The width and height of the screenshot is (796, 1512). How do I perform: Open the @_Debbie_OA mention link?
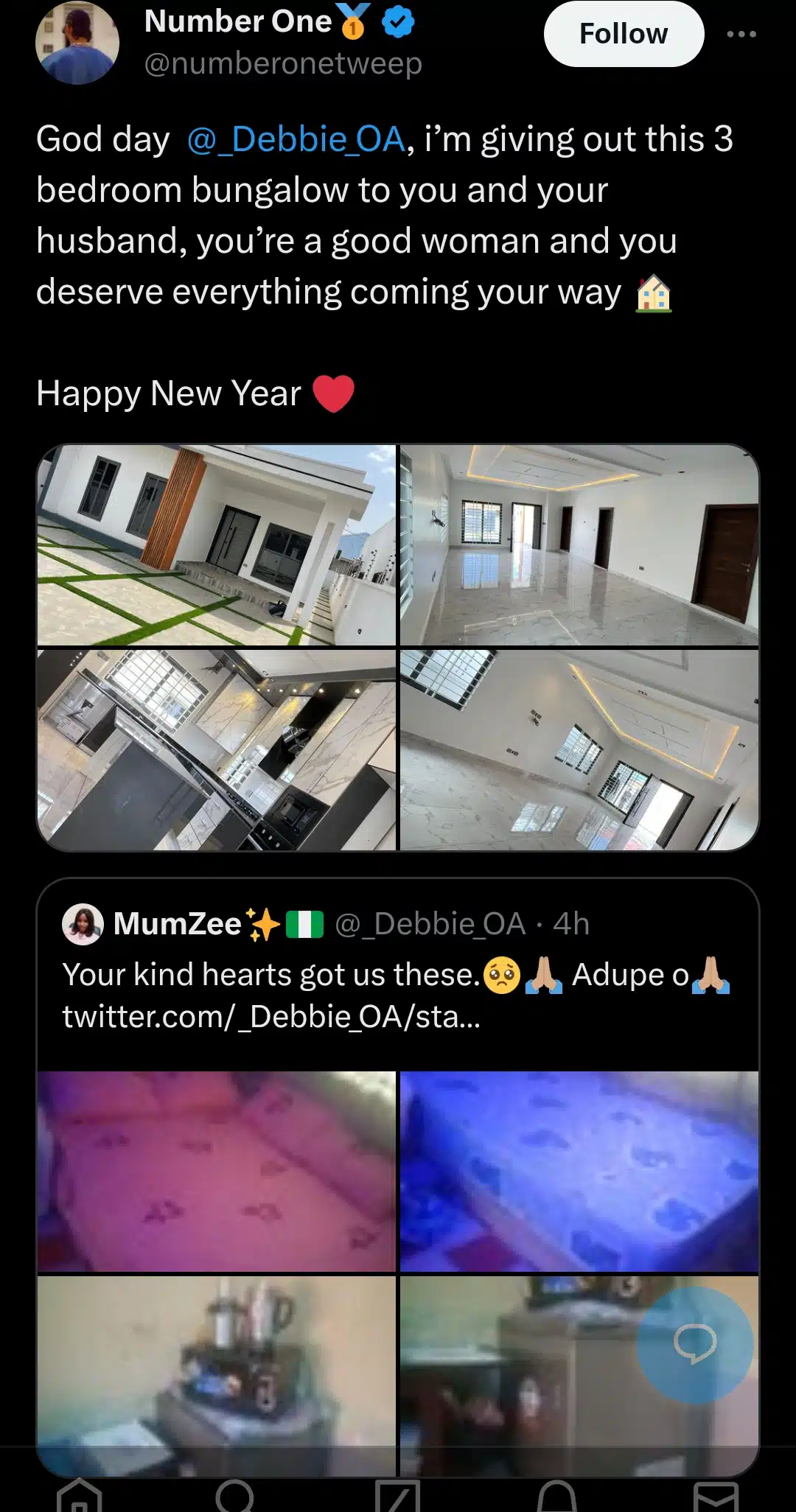tap(296, 139)
